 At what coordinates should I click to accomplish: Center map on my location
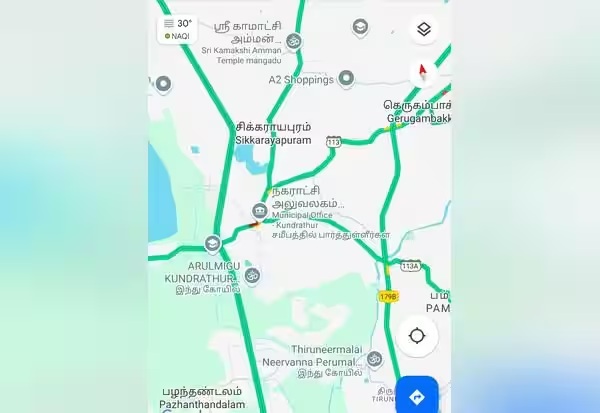coord(417,335)
